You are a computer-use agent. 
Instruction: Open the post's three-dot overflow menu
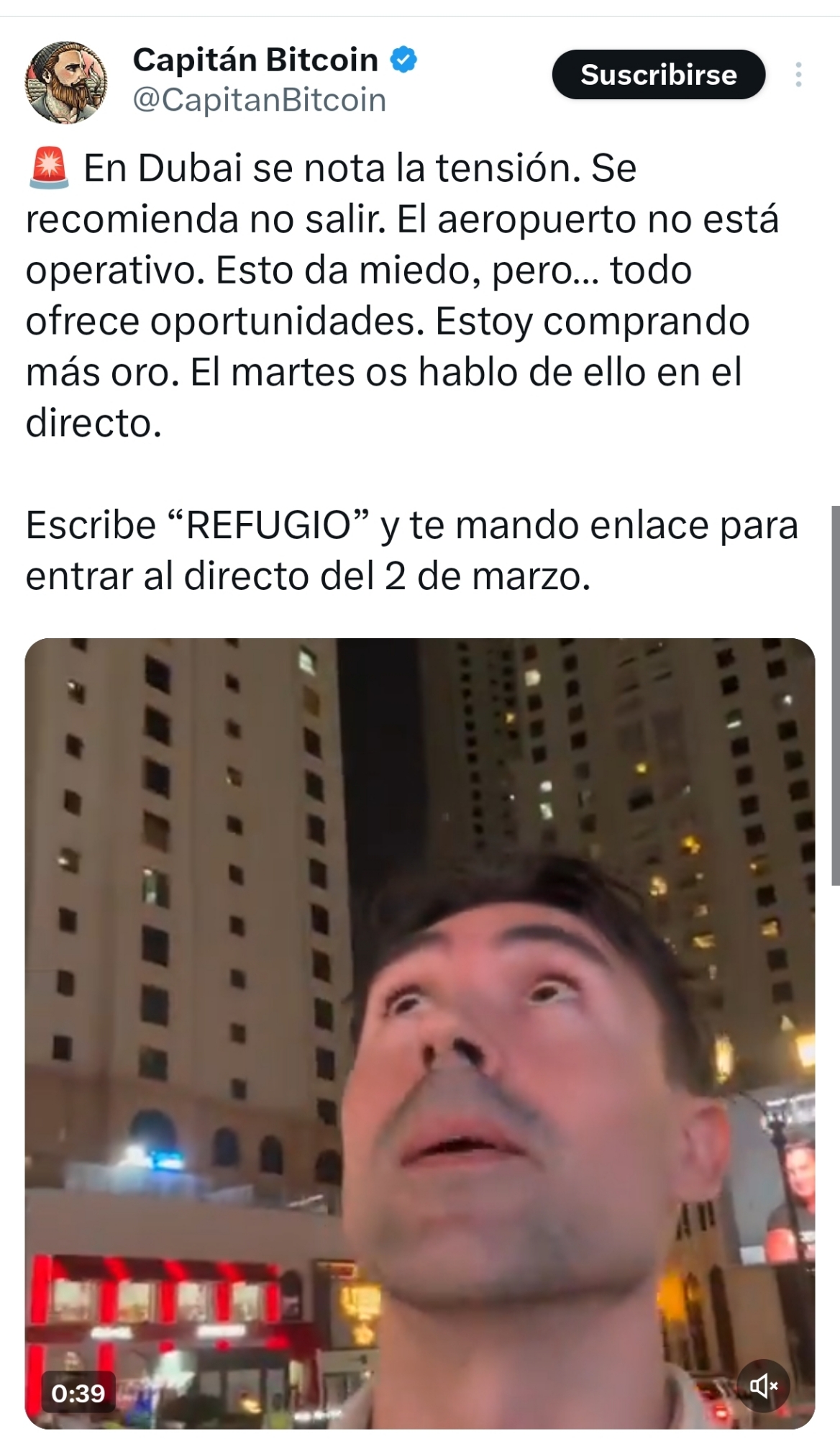point(798,75)
